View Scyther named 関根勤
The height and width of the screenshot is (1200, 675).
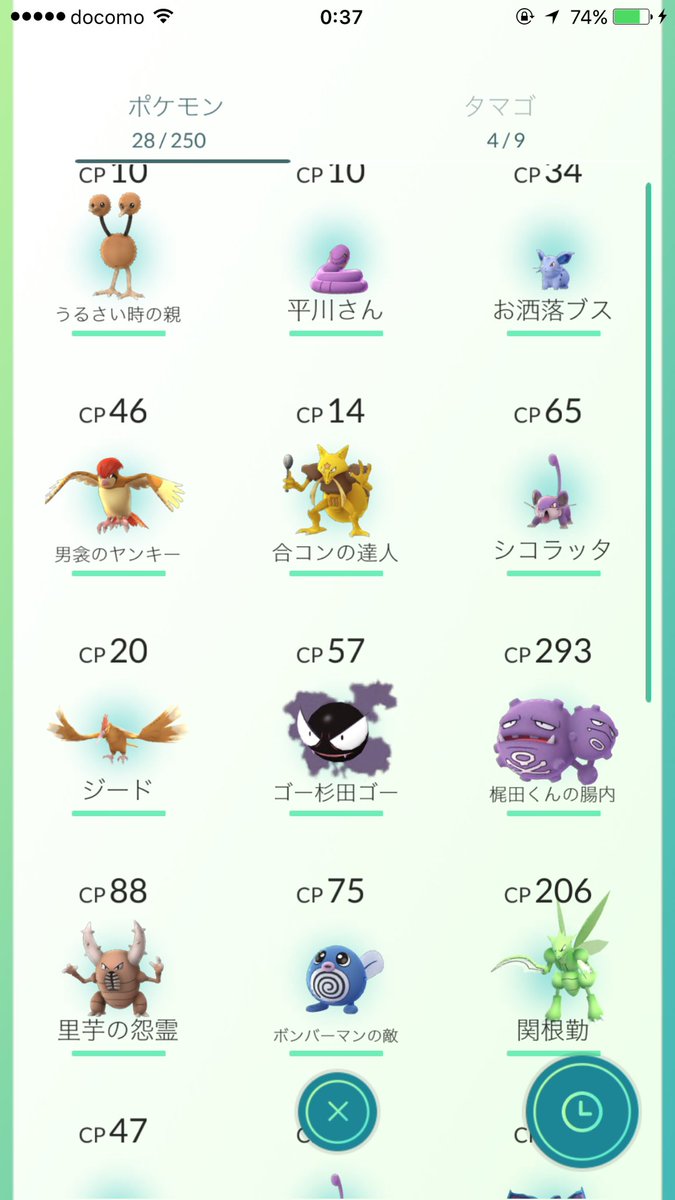point(553,970)
